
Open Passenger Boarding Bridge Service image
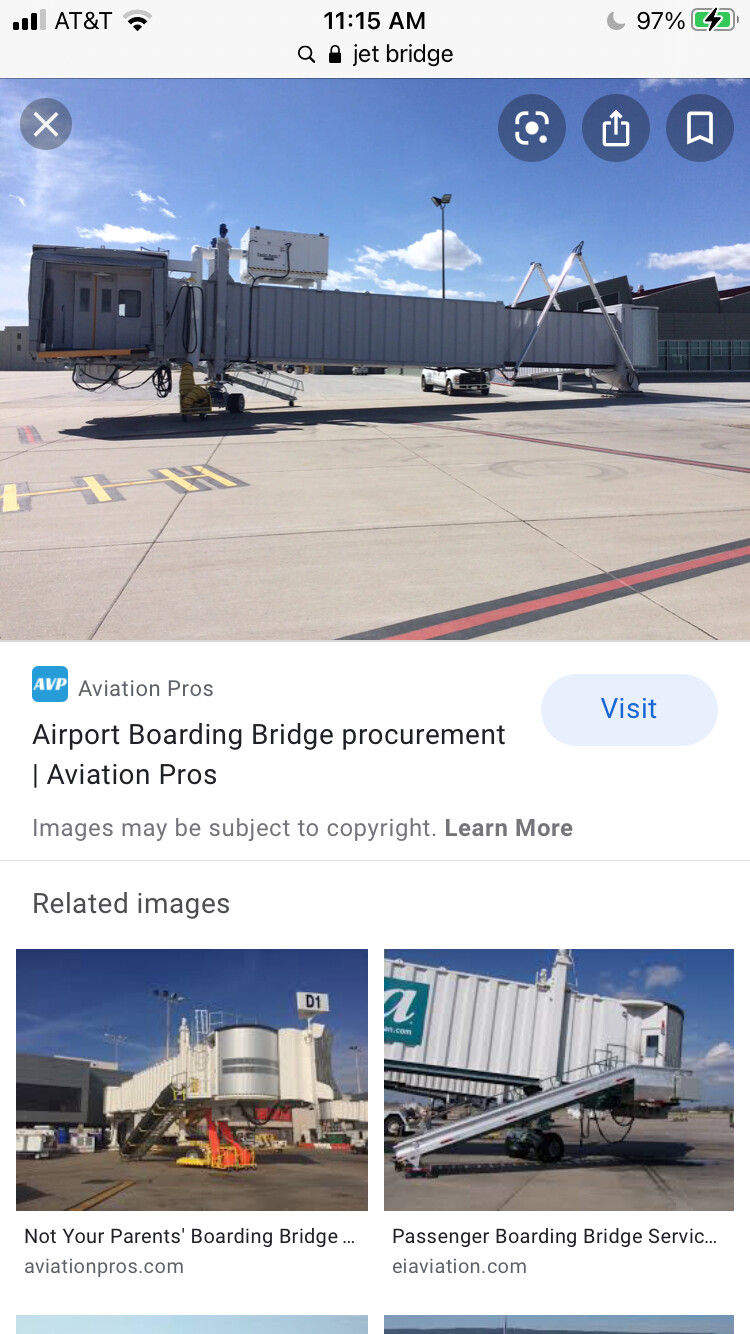(559, 1080)
